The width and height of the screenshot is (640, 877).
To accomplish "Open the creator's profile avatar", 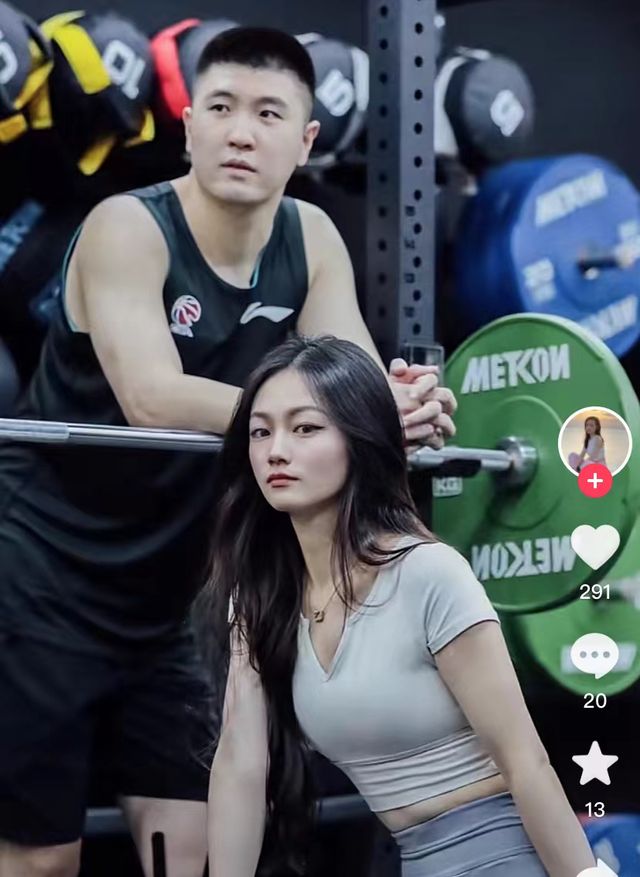I will coord(594,439).
